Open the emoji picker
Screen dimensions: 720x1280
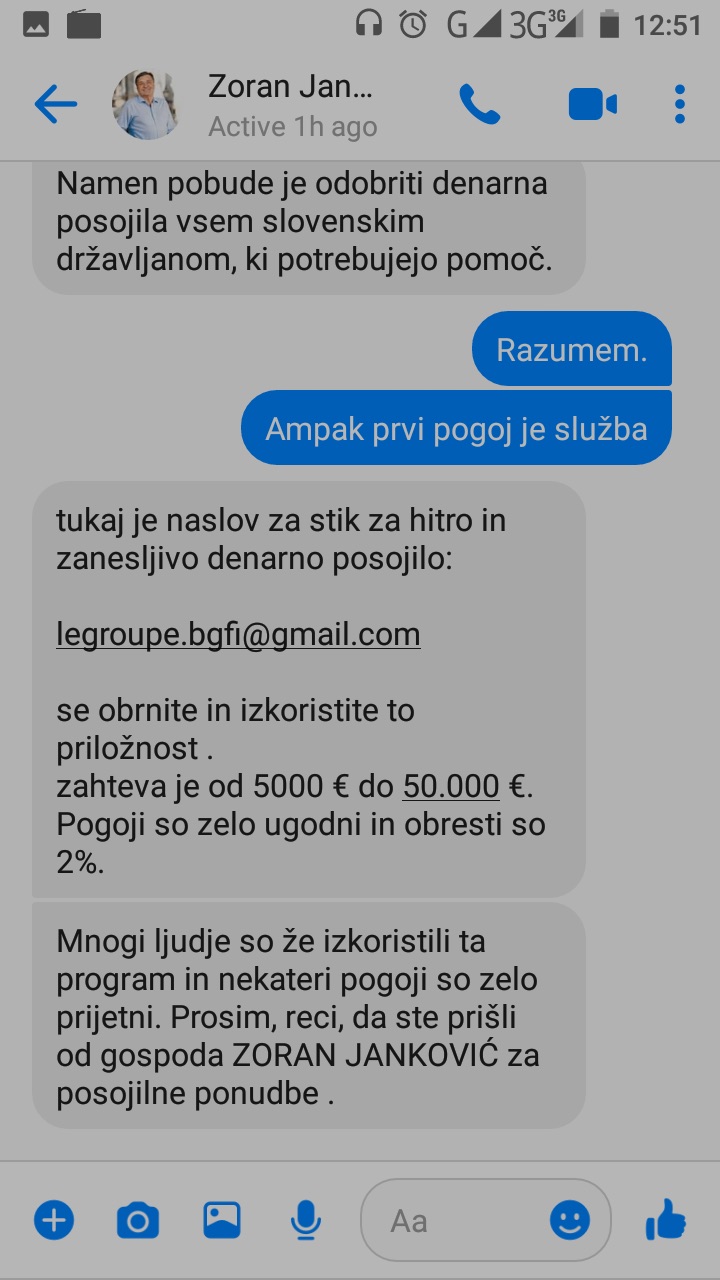(570, 1220)
